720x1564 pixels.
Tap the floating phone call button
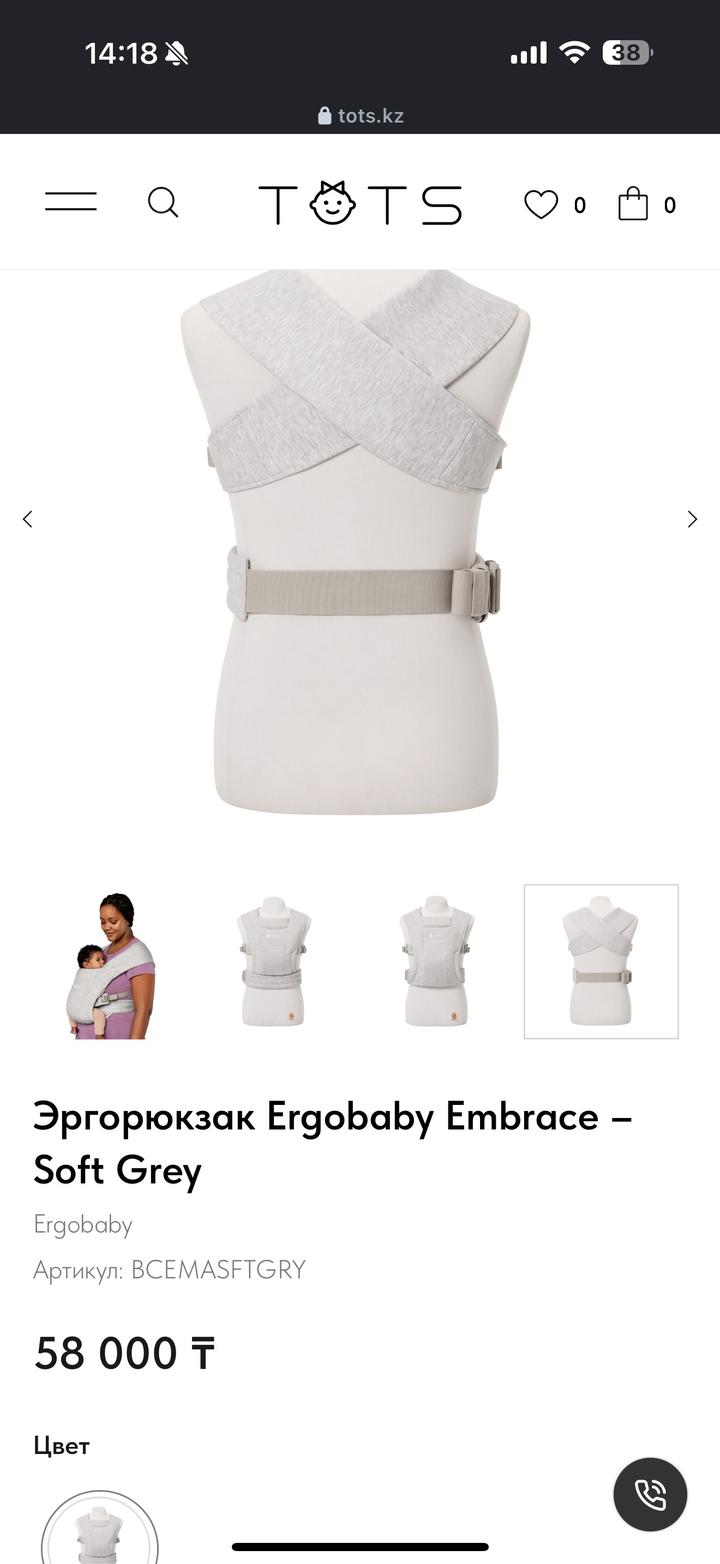[650, 1495]
